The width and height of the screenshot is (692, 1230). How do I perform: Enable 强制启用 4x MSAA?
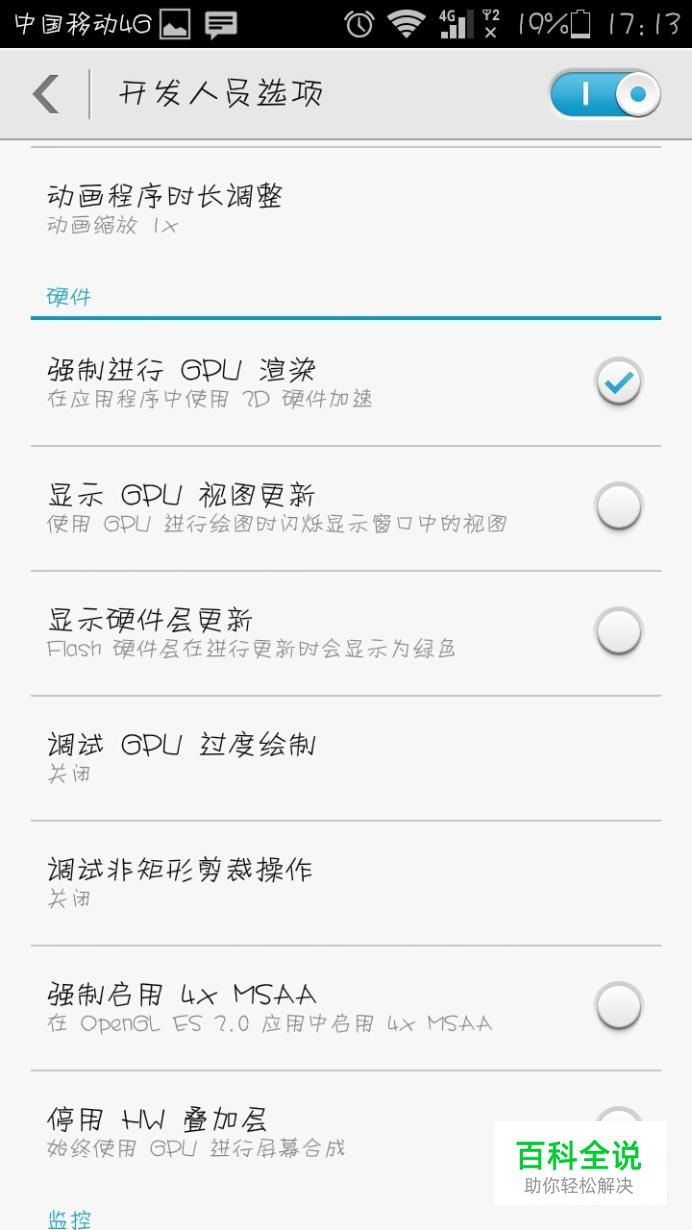619,1006
